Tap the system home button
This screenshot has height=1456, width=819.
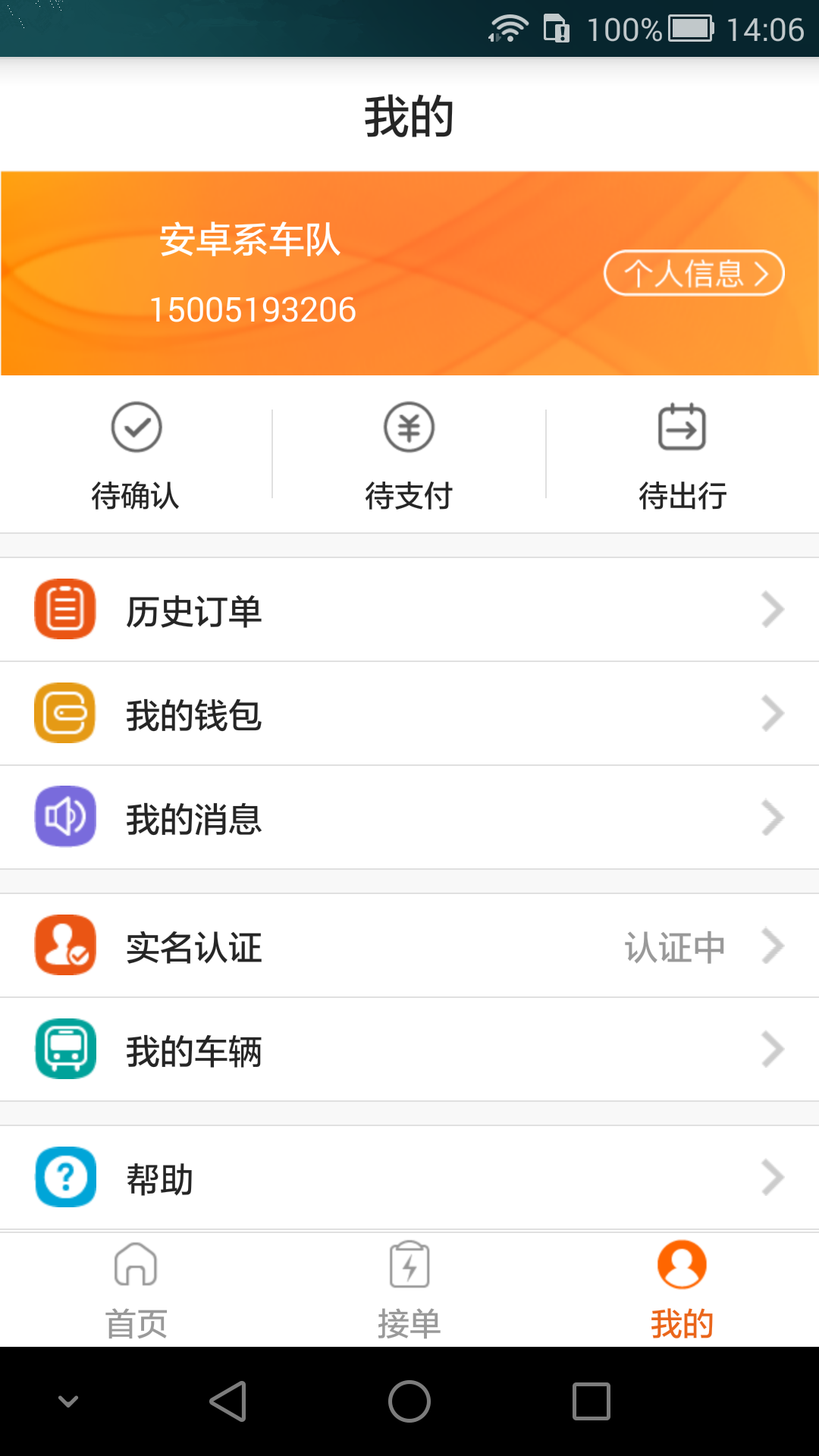pos(409,1401)
